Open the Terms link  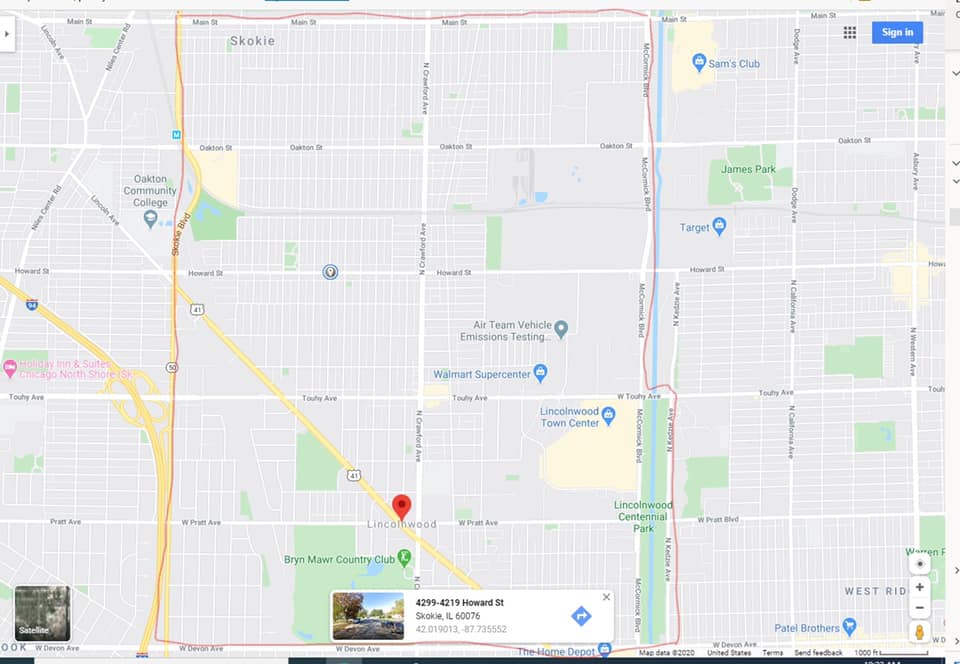click(772, 653)
